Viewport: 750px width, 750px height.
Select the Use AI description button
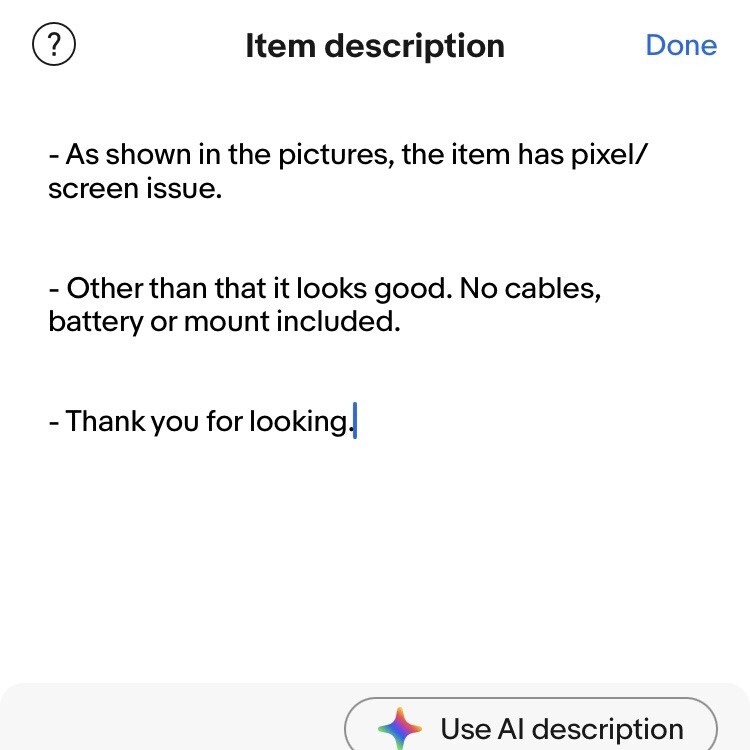point(531,727)
